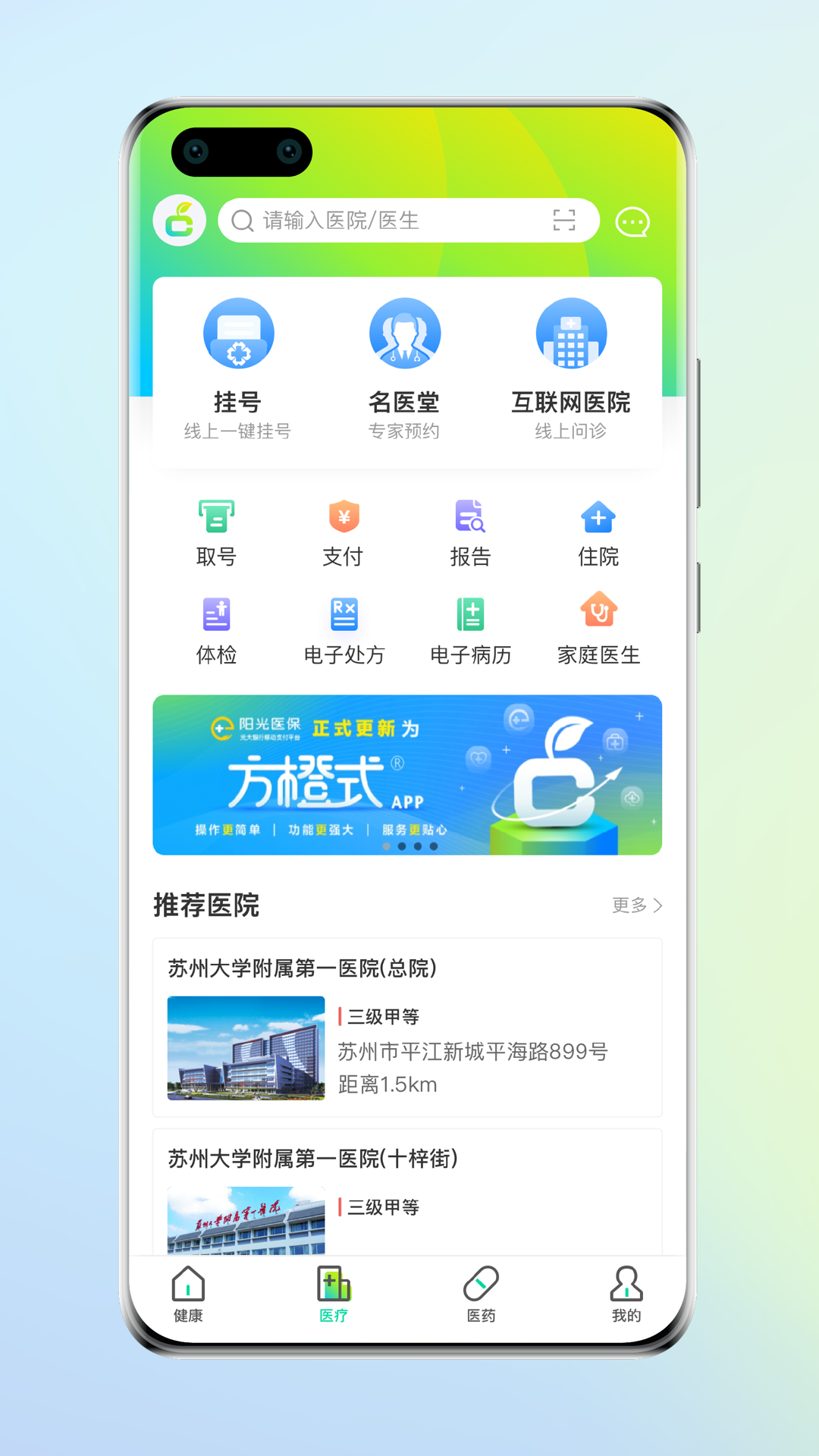The image size is (819, 1456).
Task: Open the 挂号 online registration icon
Action: 239,356
